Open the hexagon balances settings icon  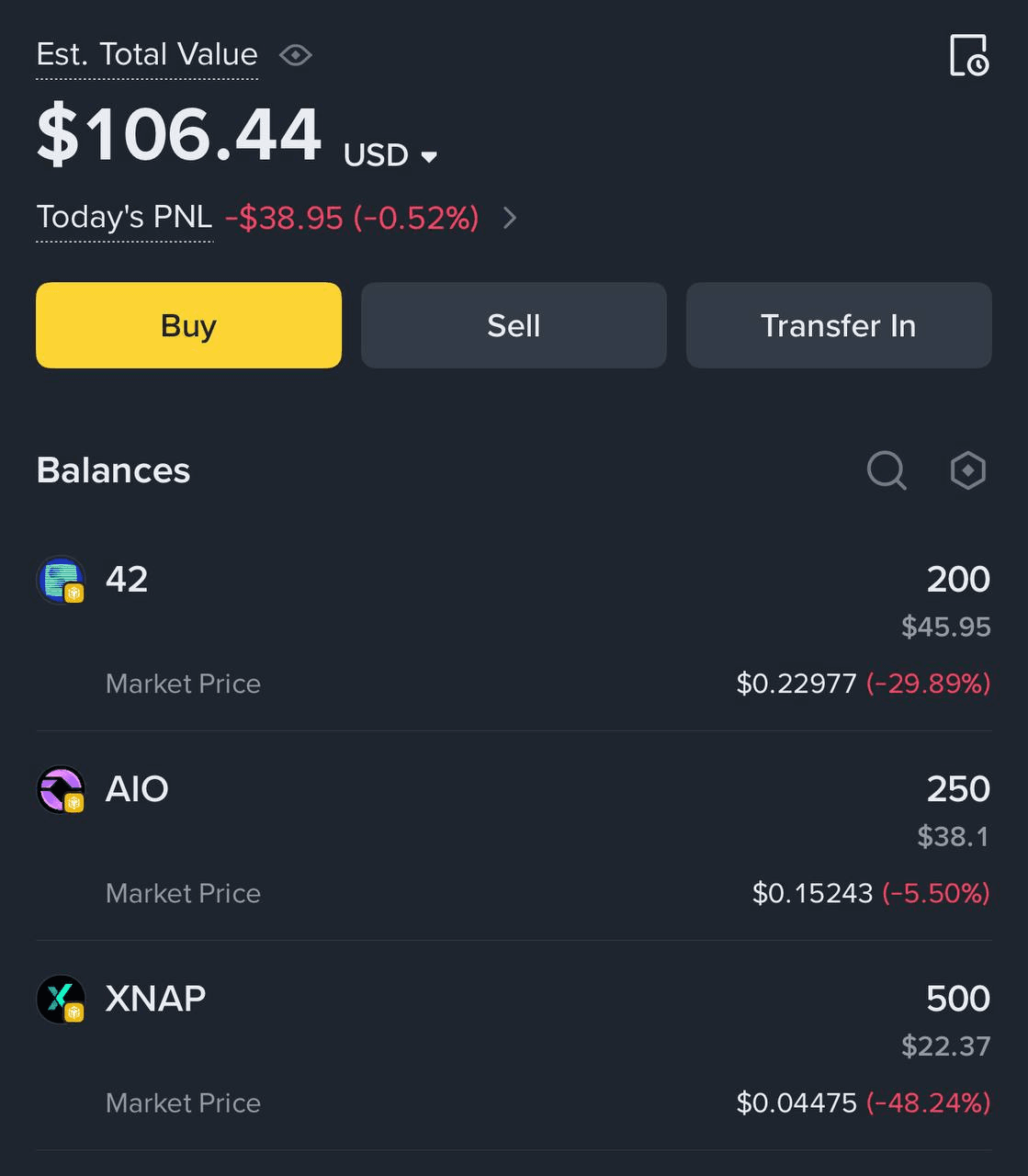(x=967, y=470)
